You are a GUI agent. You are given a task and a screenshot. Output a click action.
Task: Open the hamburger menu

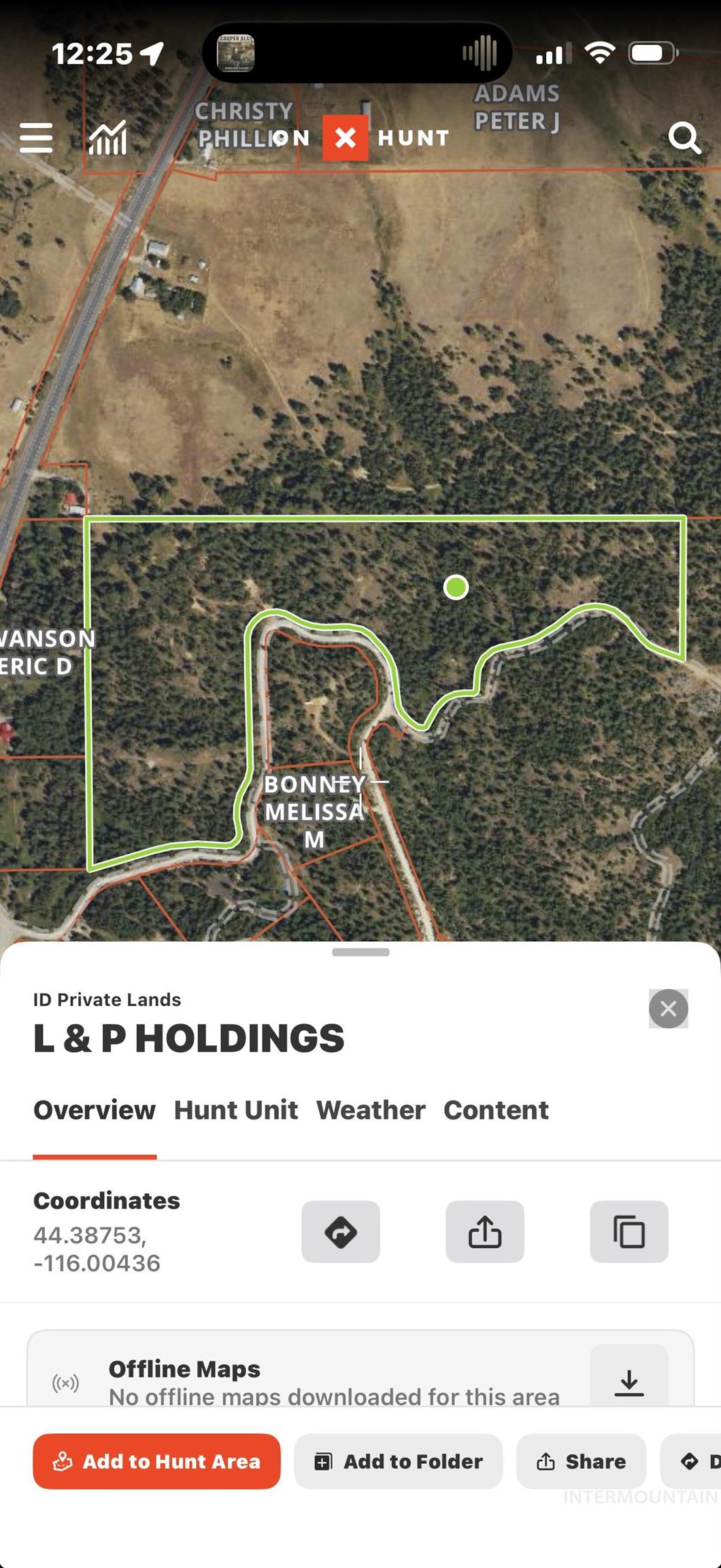[36, 138]
